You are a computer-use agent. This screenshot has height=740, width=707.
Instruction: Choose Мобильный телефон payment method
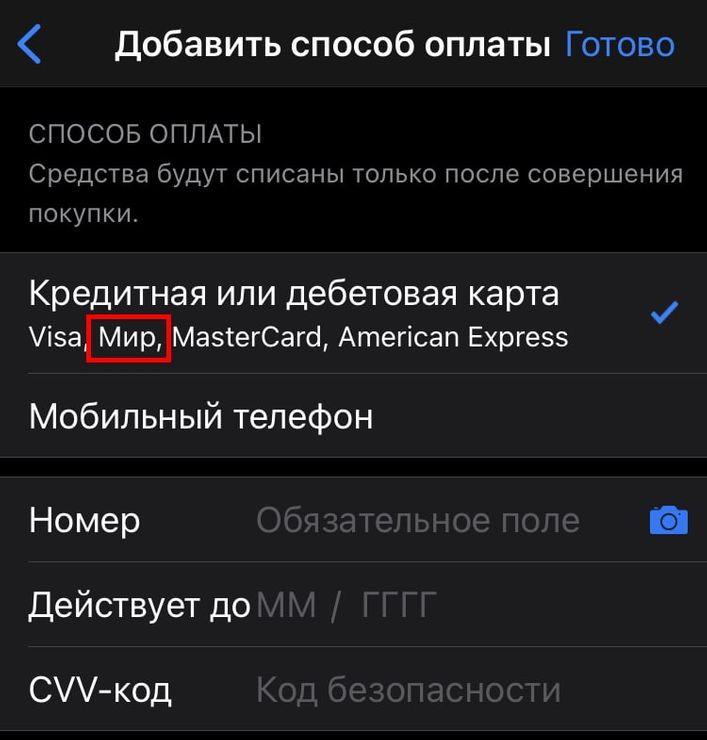pyautogui.click(x=200, y=416)
